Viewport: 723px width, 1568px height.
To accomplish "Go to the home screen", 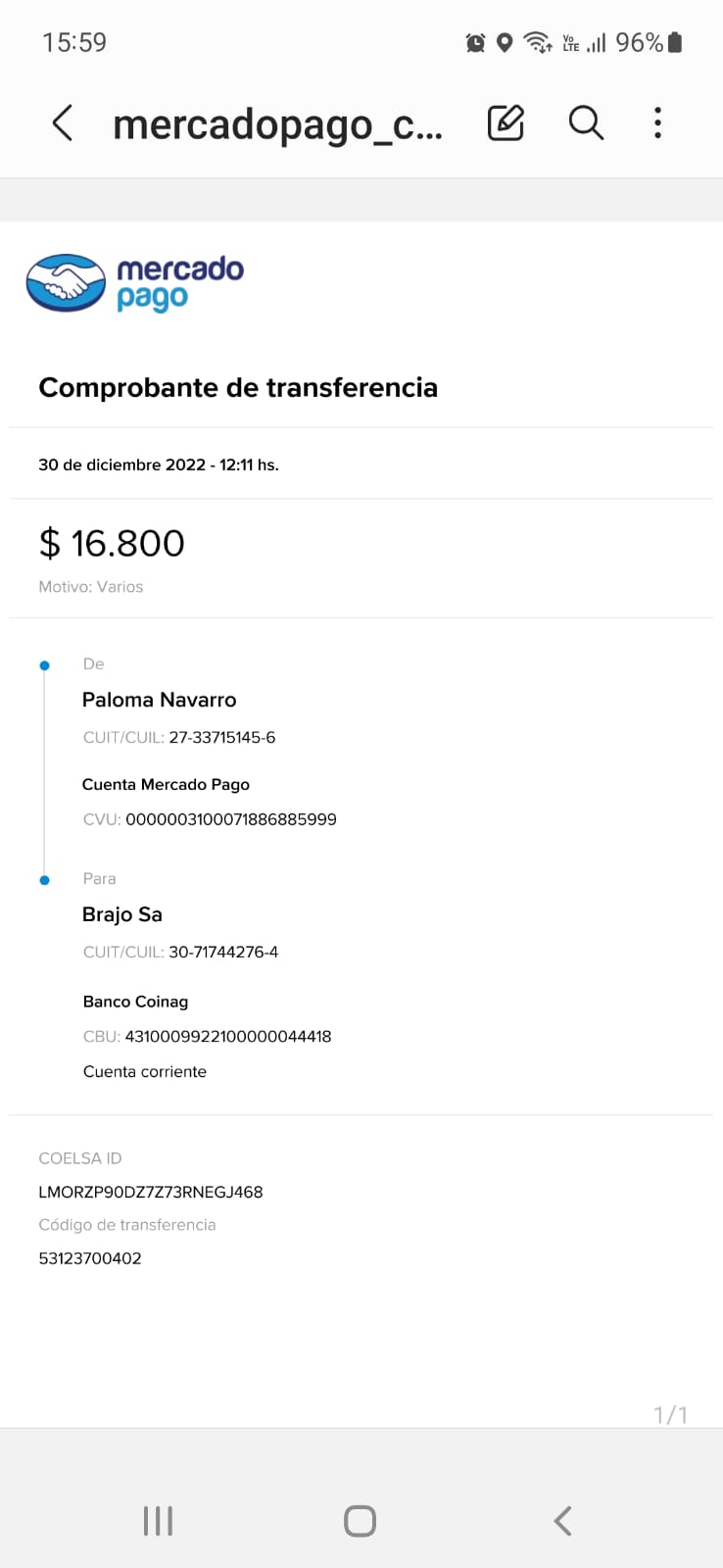I will [360, 1521].
